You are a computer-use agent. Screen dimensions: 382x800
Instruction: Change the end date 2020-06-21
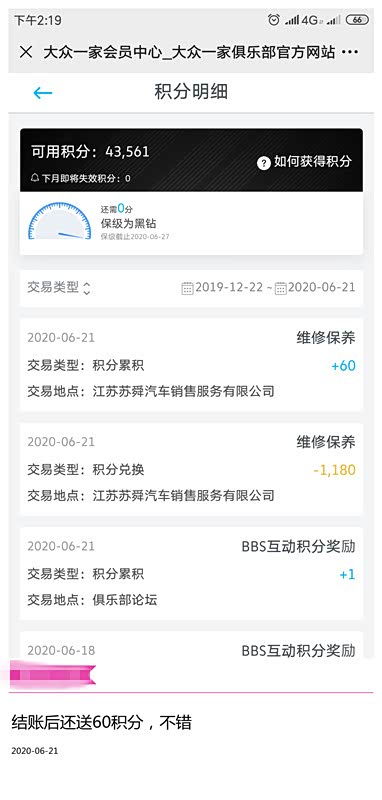point(315,288)
